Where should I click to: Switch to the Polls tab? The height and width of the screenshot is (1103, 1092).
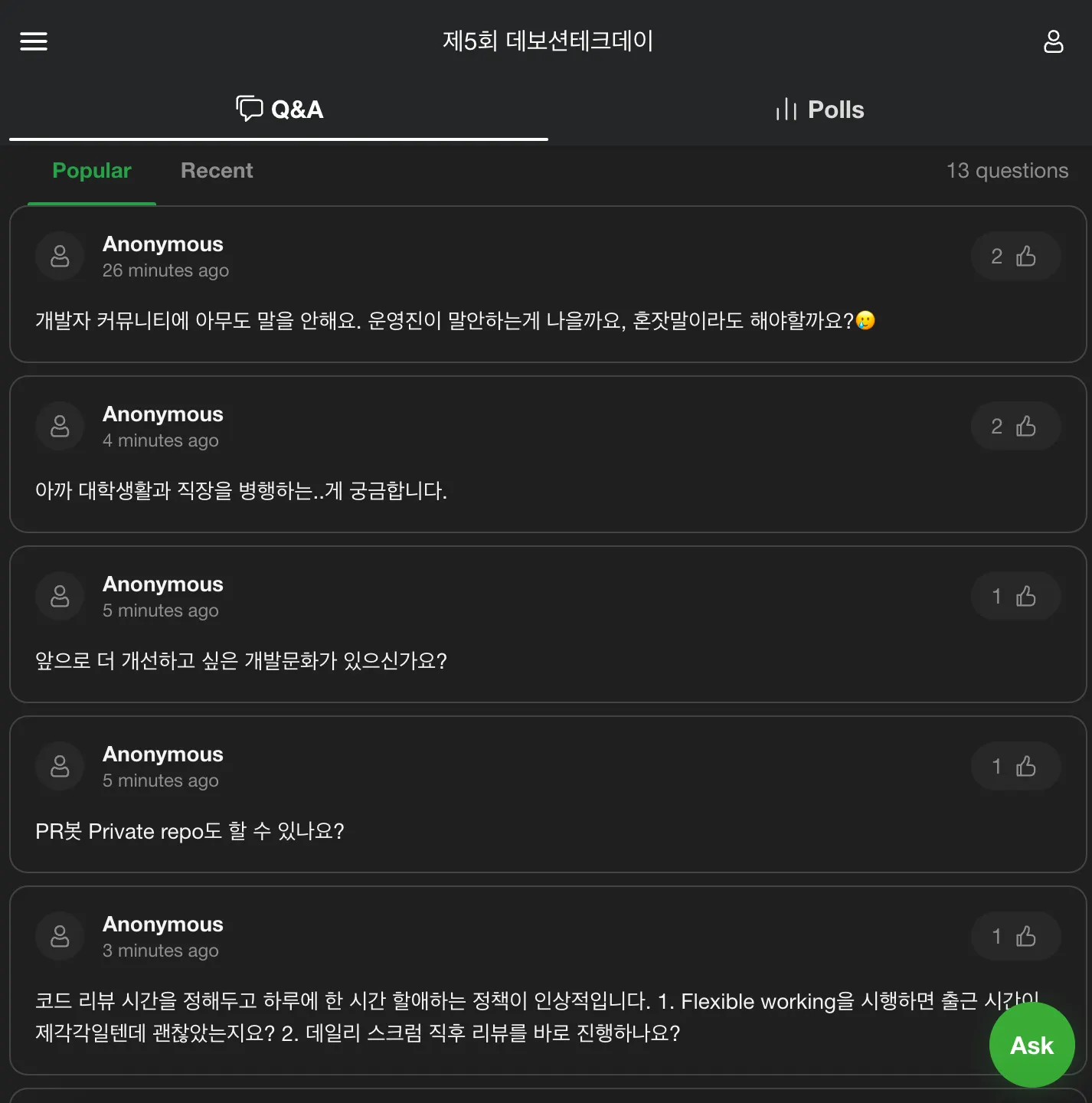click(819, 110)
